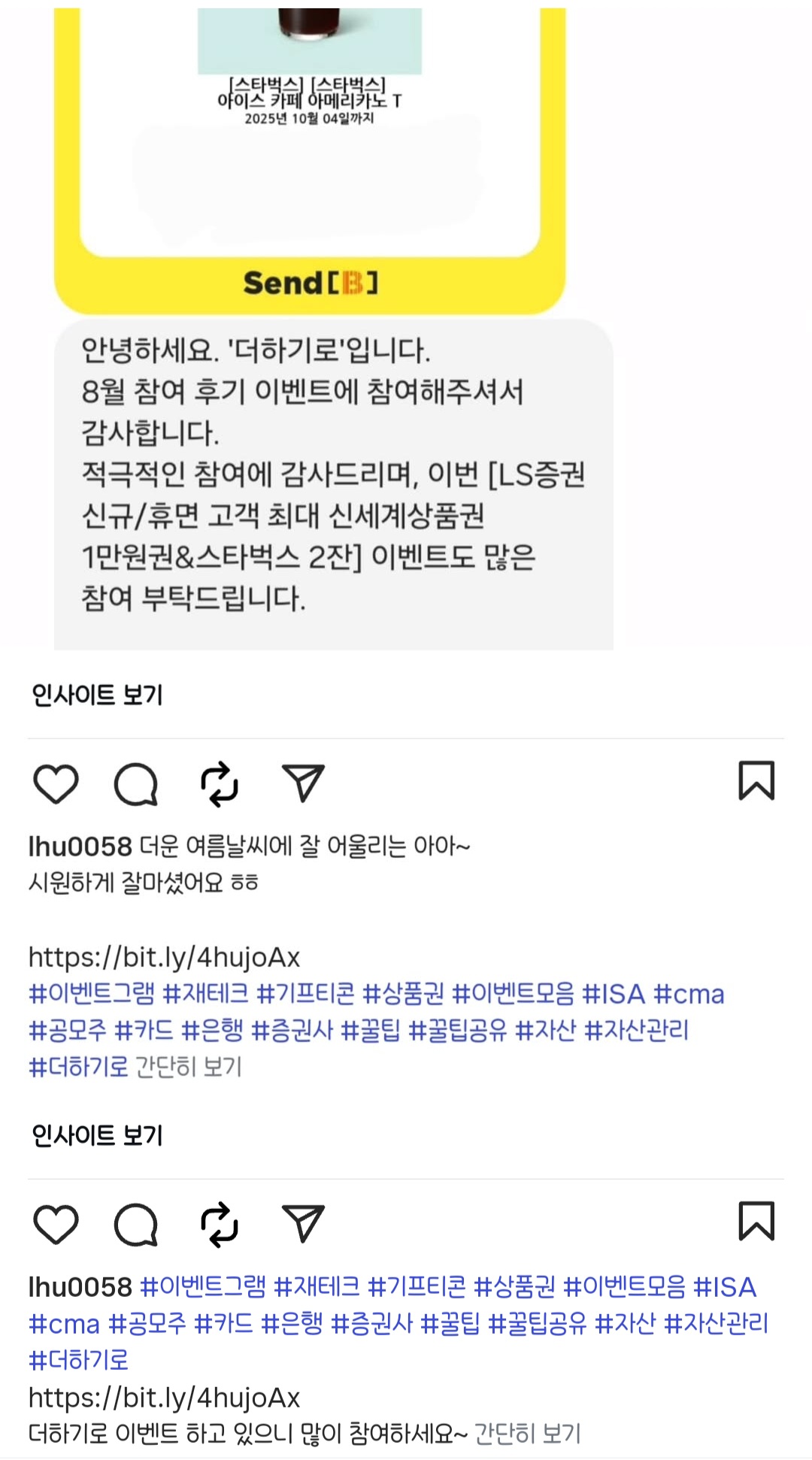Image resolution: width=812 pixels, height=1460 pixels.
Task: Open comments on the 더운 여름날씨 post
Action: (136, 783)
